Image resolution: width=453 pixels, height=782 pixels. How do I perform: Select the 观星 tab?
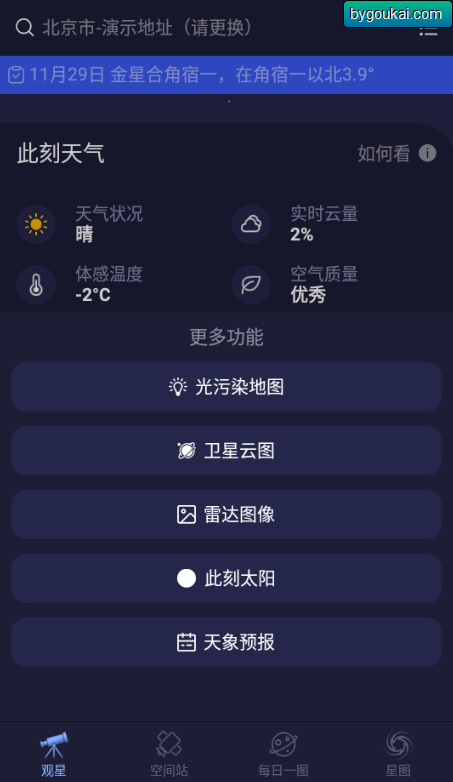point(54,754)
